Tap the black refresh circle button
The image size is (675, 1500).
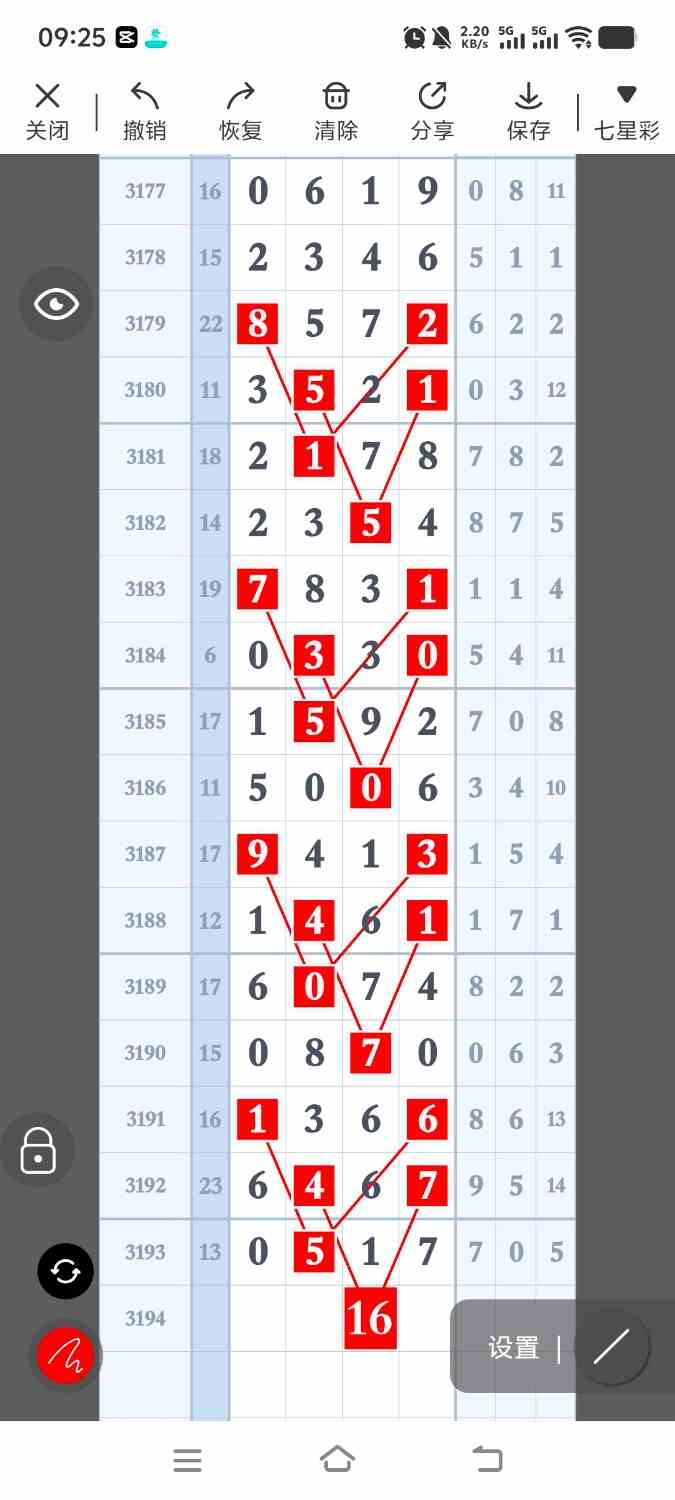pos(66,1271)
